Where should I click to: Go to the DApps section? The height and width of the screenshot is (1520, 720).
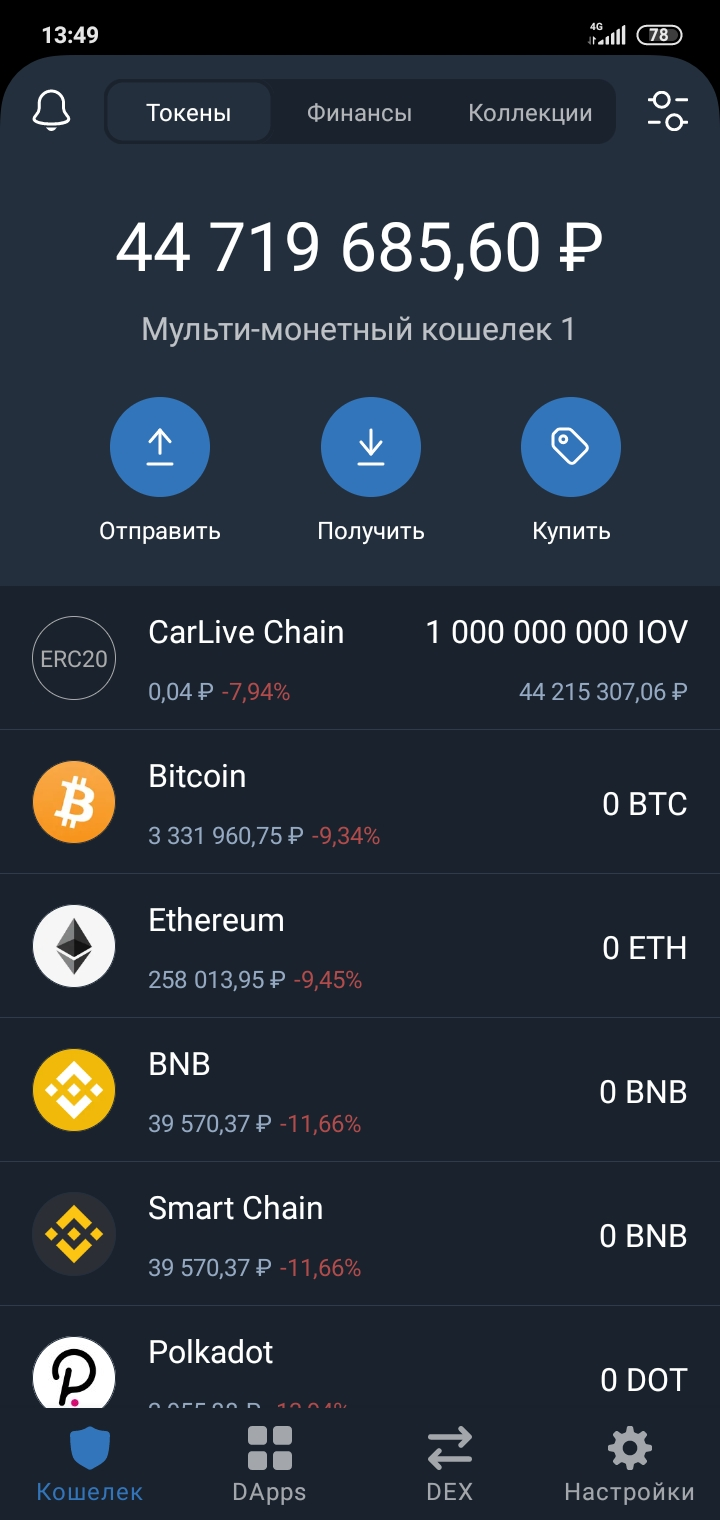(x=269, y=1465)
